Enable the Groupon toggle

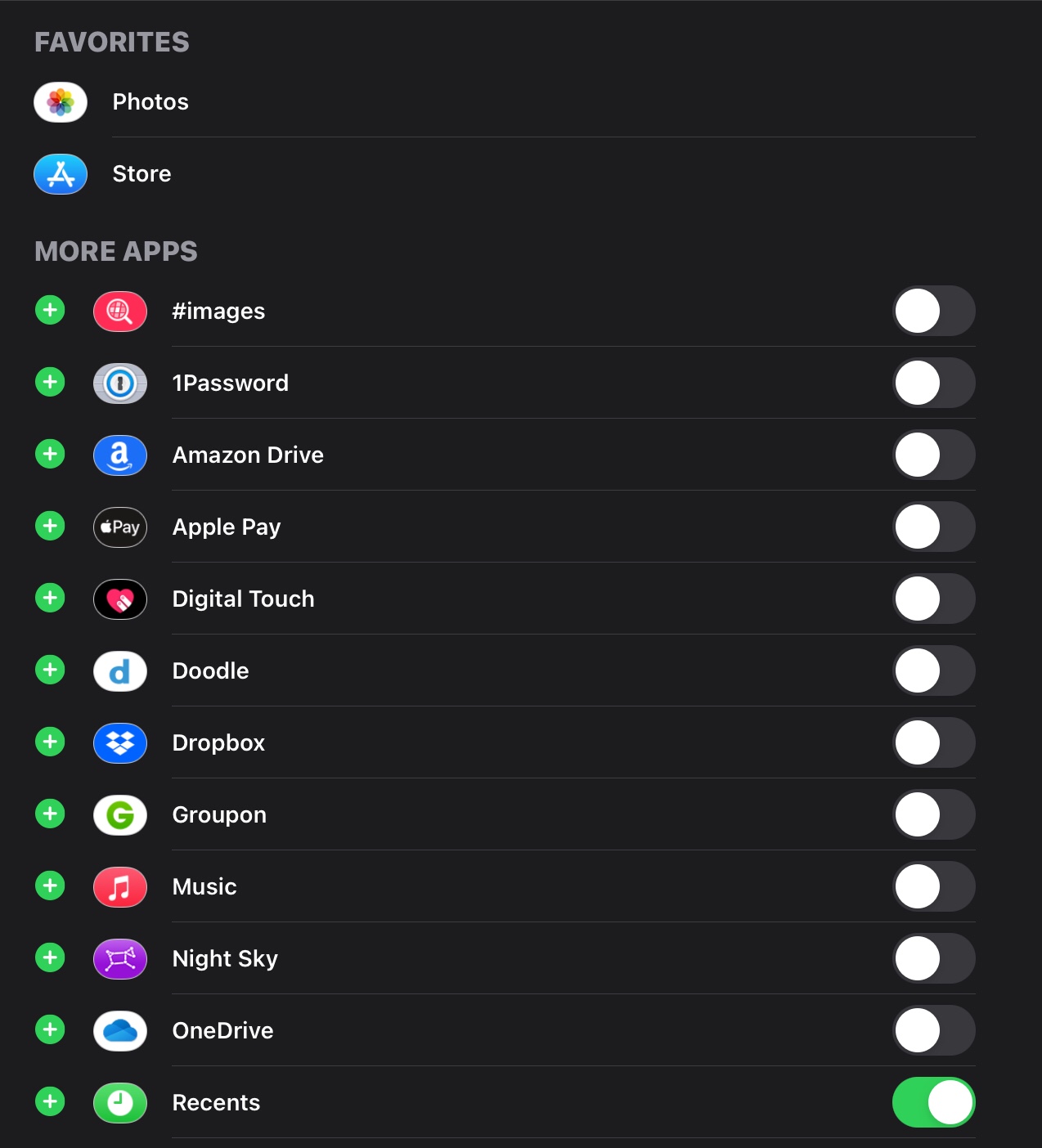tap(933, 814)
